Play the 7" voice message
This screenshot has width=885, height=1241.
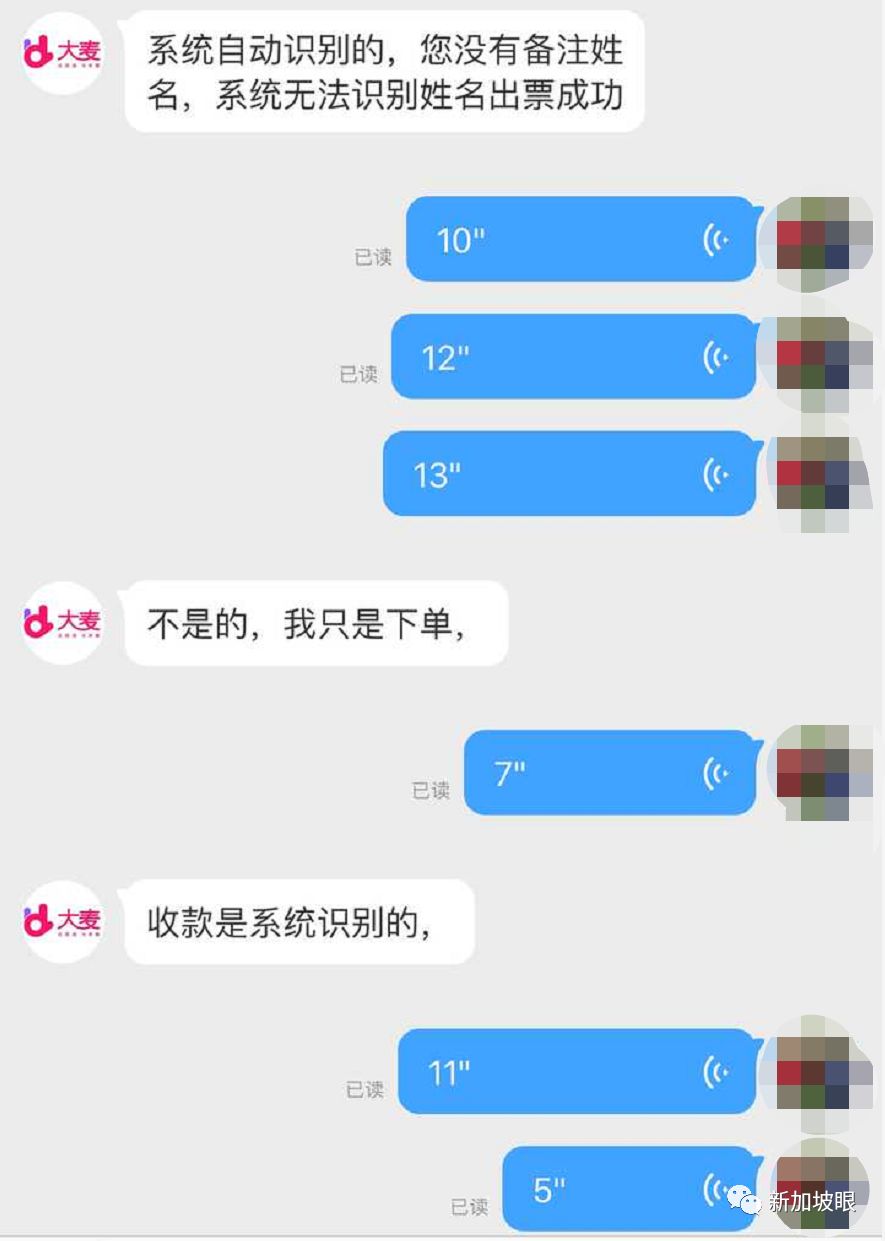pyautogui.click(x=610, y=772)
